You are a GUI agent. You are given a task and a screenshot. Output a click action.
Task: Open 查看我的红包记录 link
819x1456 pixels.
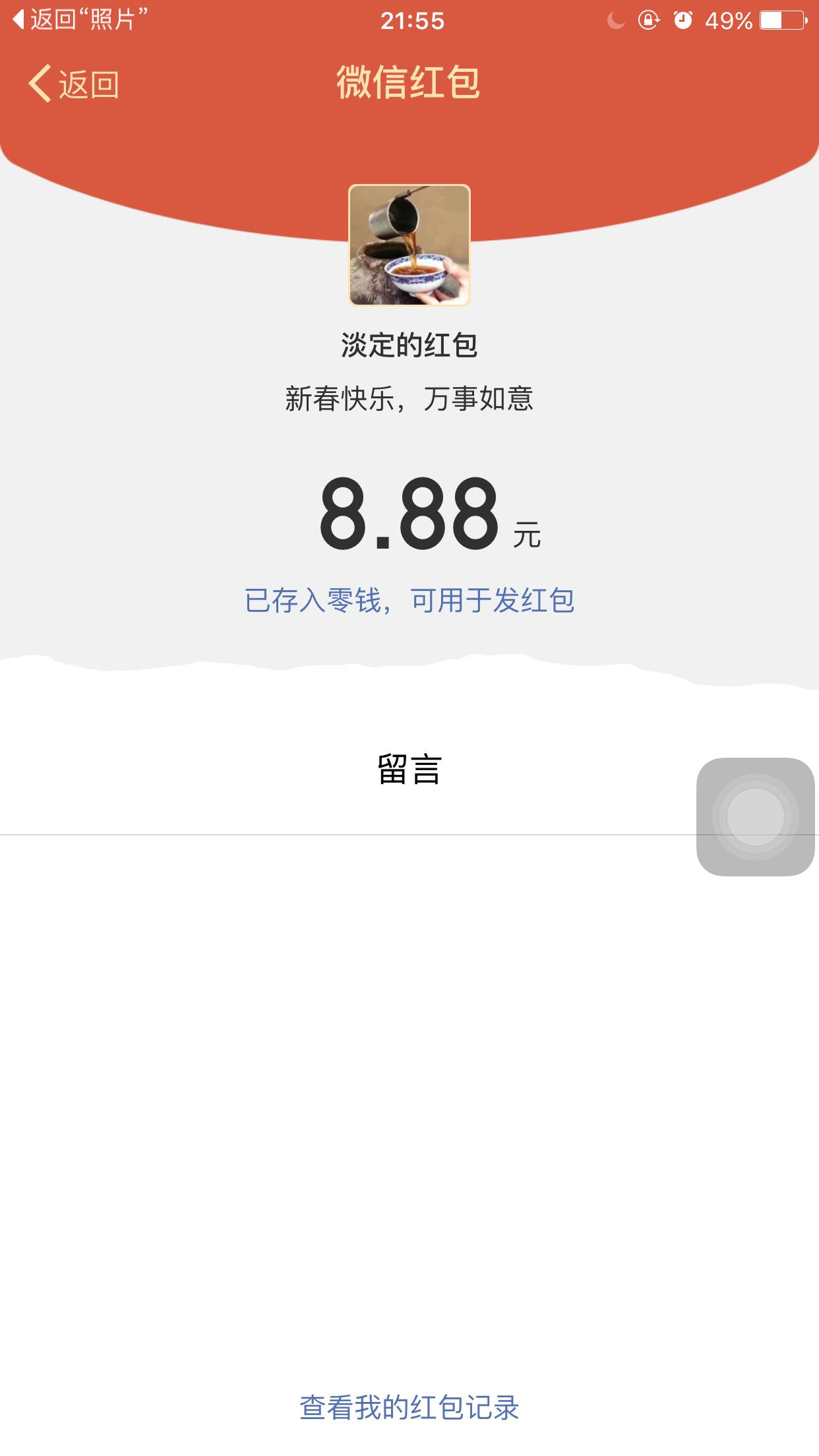click(409, 1408)
